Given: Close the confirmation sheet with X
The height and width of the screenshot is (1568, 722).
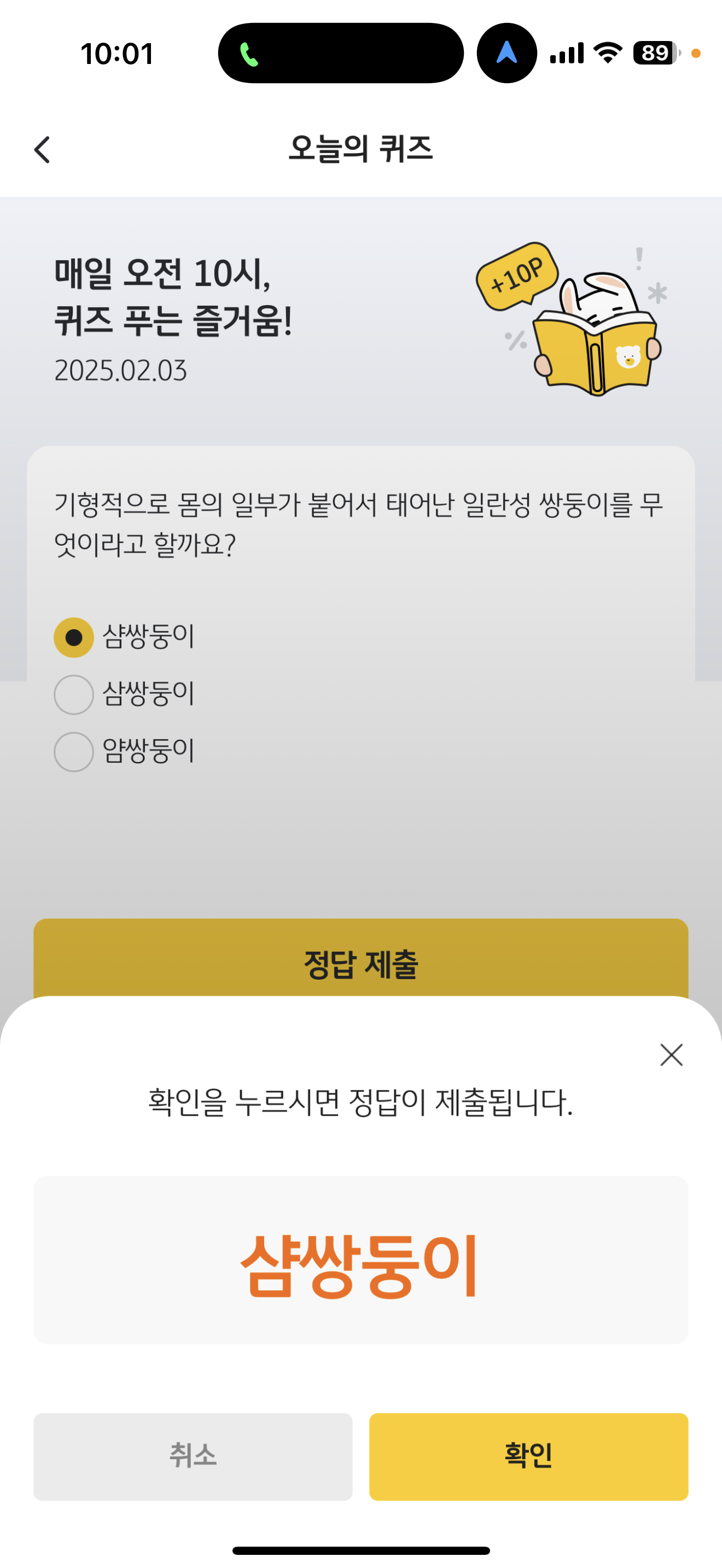Looking at the screenshot, I should (x=672, y=1055).
